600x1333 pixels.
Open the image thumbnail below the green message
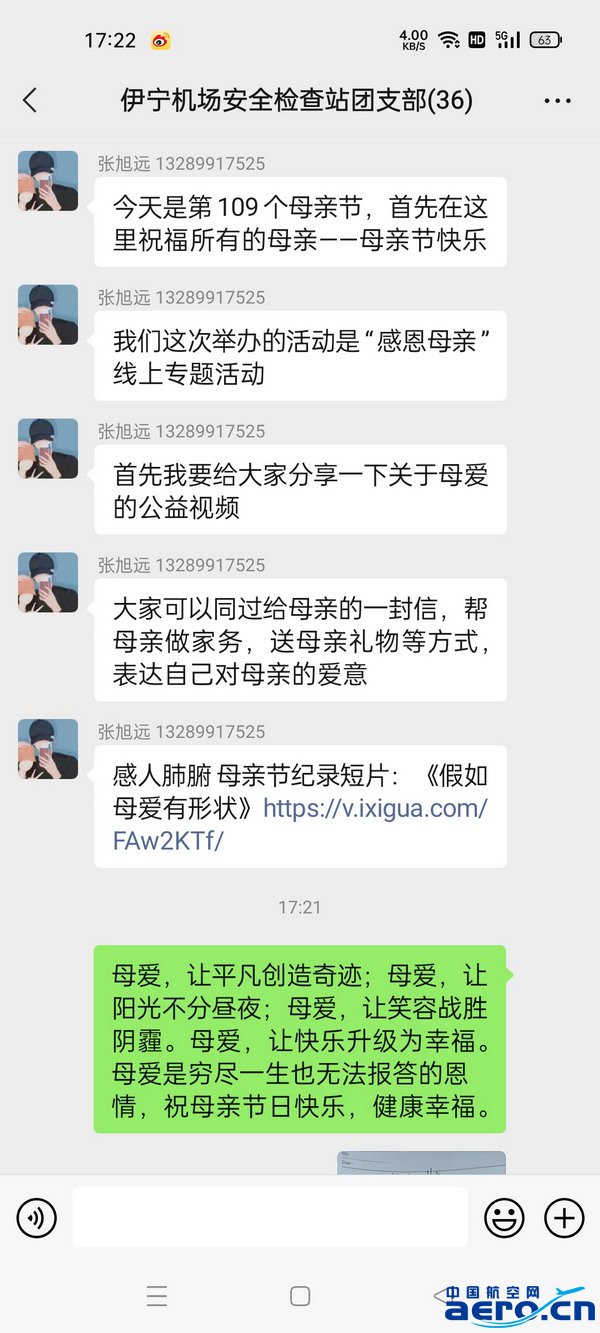[x=421, y=1163]
